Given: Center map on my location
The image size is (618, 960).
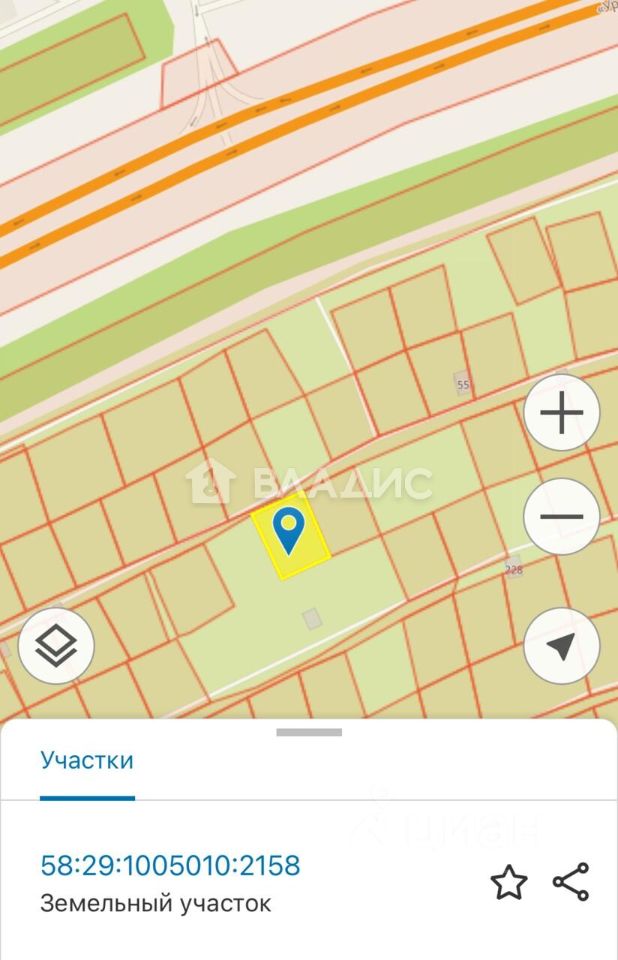Looking at the screenshot, I should (562, 646).
